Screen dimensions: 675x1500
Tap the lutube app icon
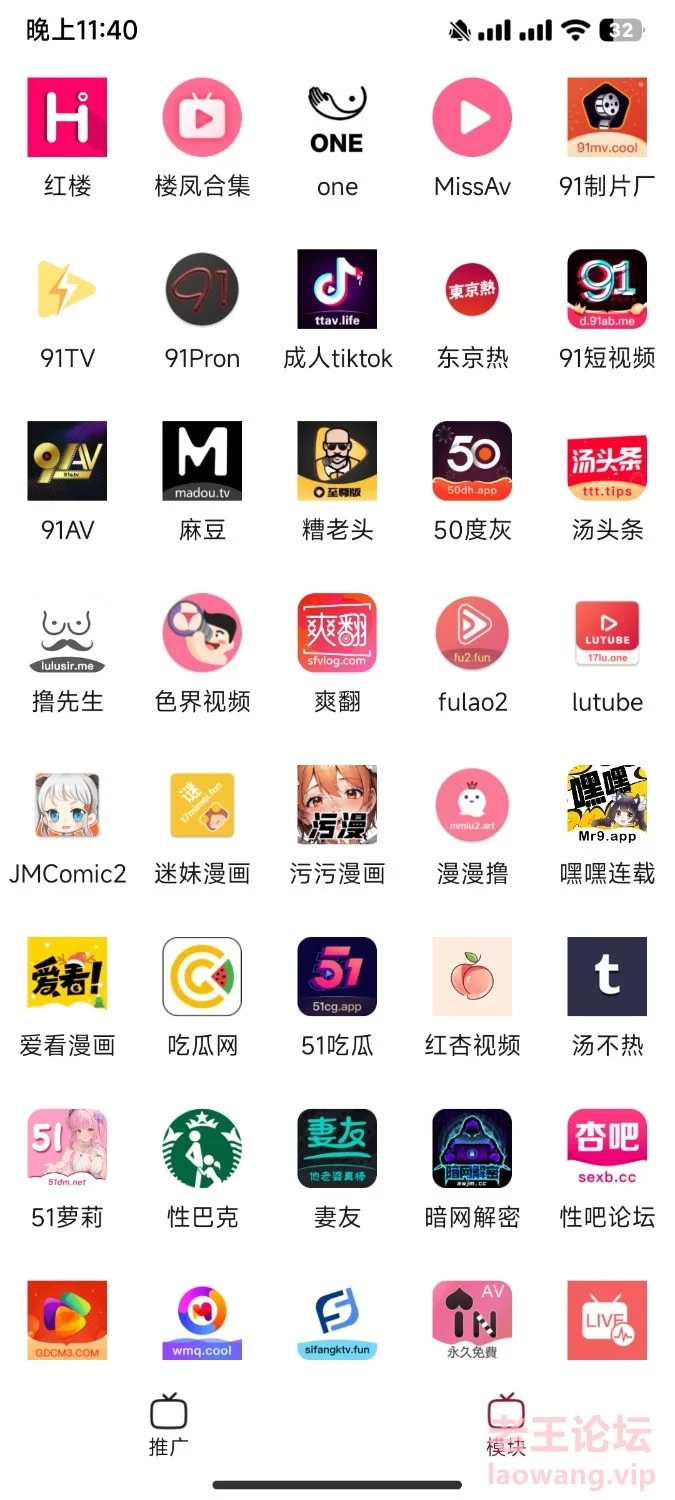coord(607,633)
